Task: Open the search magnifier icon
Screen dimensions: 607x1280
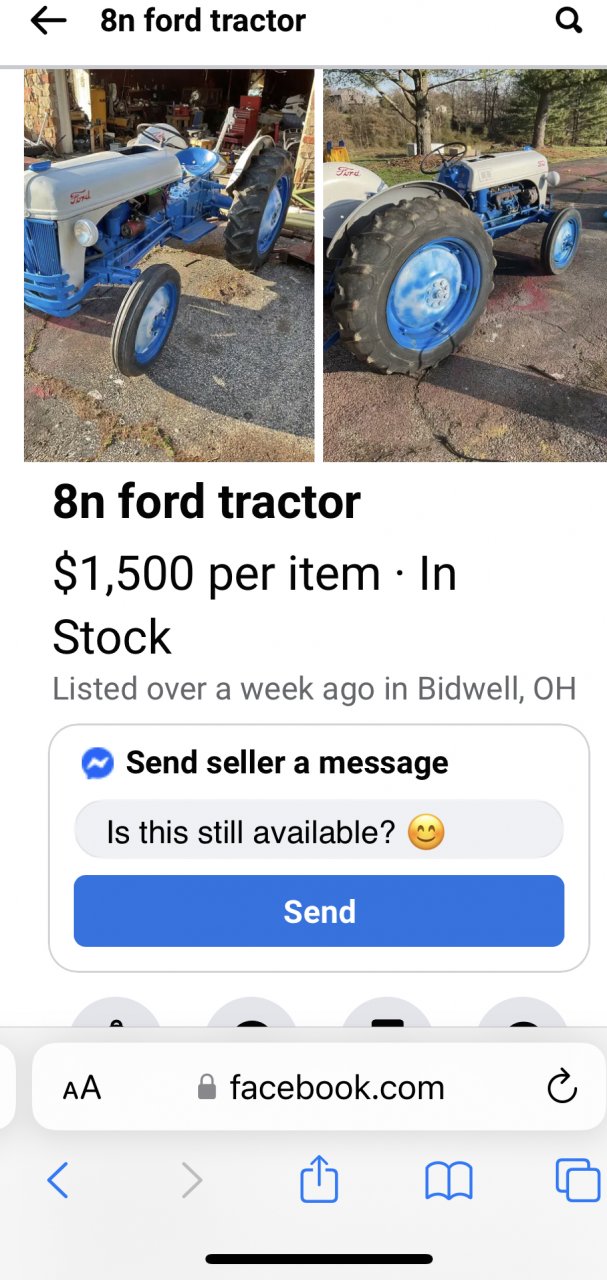Action: (568, 21)
